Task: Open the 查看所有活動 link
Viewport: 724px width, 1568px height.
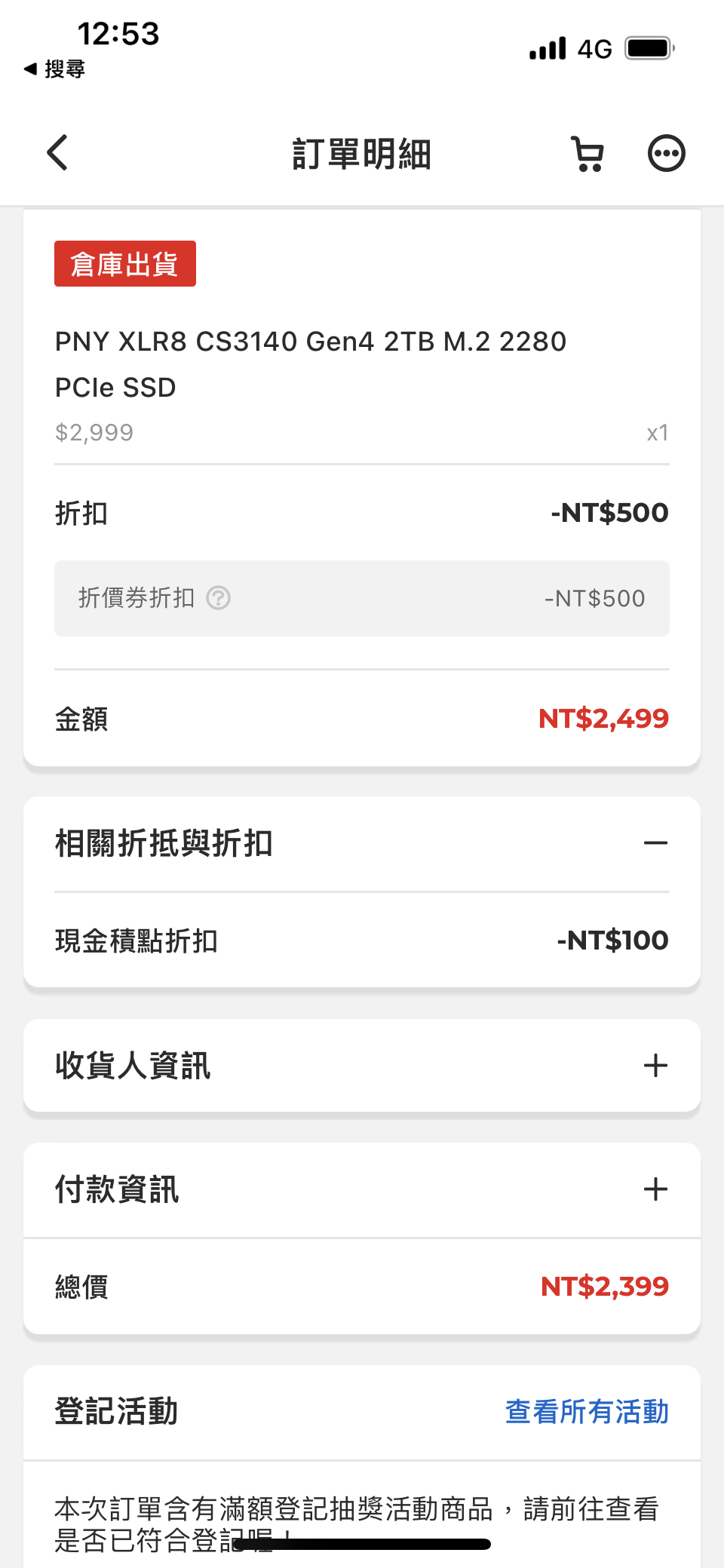Action: click(x=587, y=1412)
